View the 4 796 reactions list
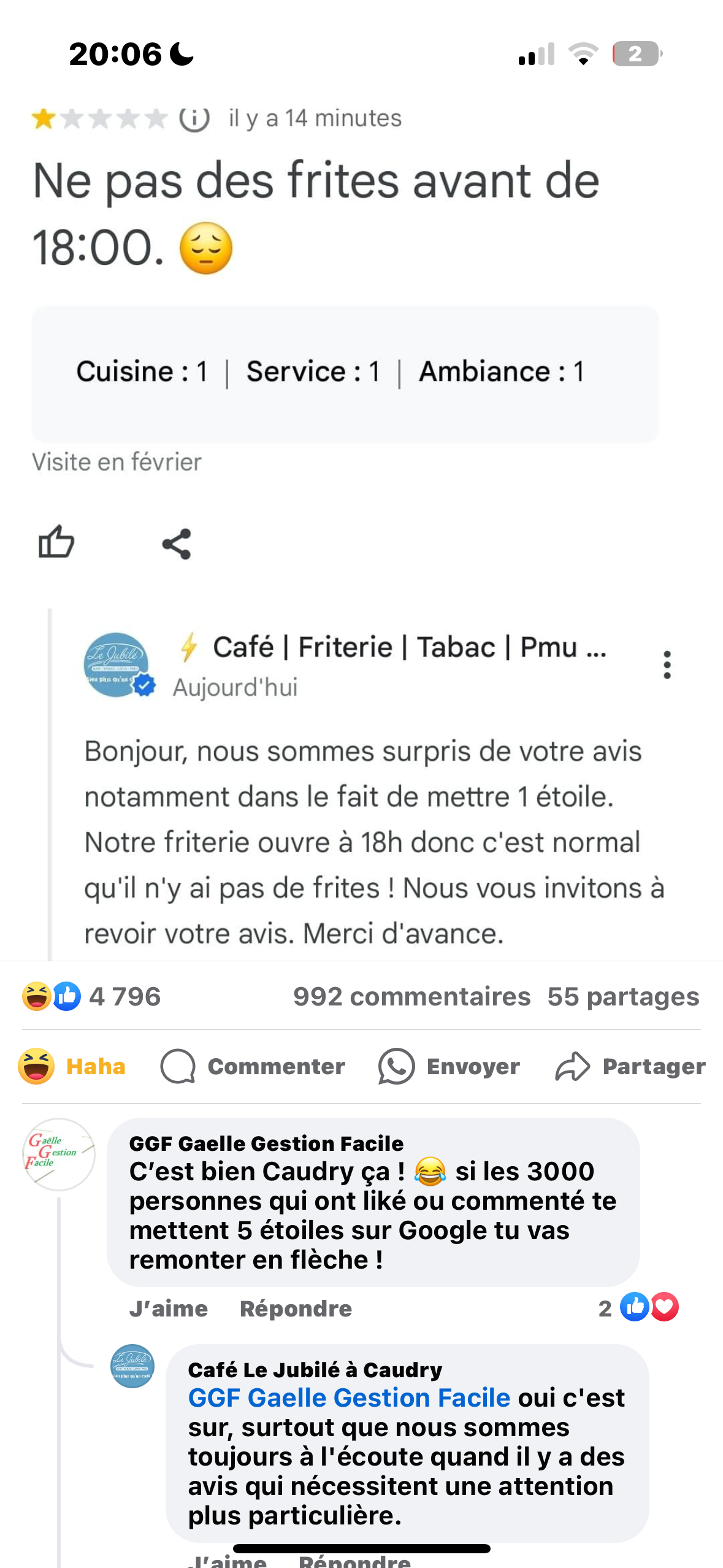The height and width of the screenshot is (1568, 723). coord(92,996)
